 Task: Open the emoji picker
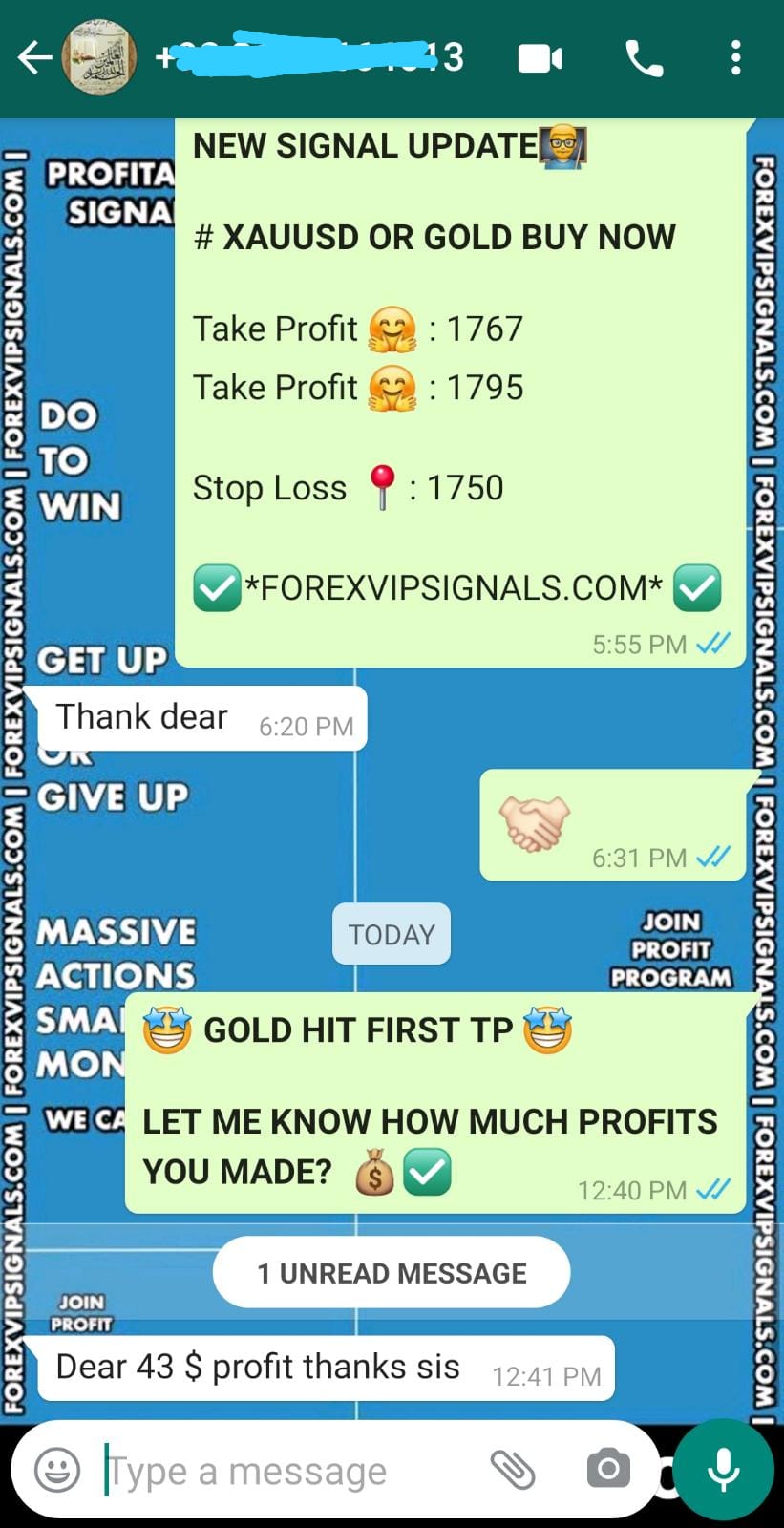point(57,1470)
